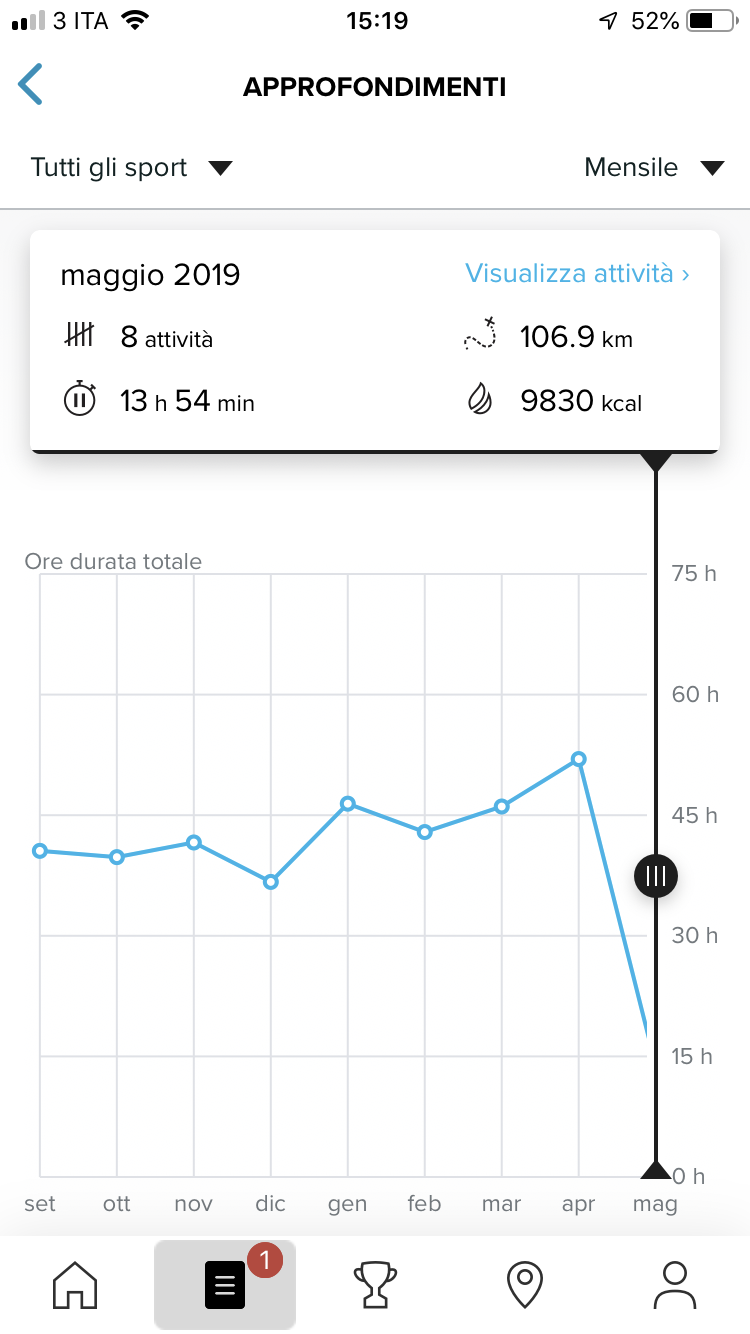
Task: Open the Tutti gli sport dropdown
Action: 131,167
